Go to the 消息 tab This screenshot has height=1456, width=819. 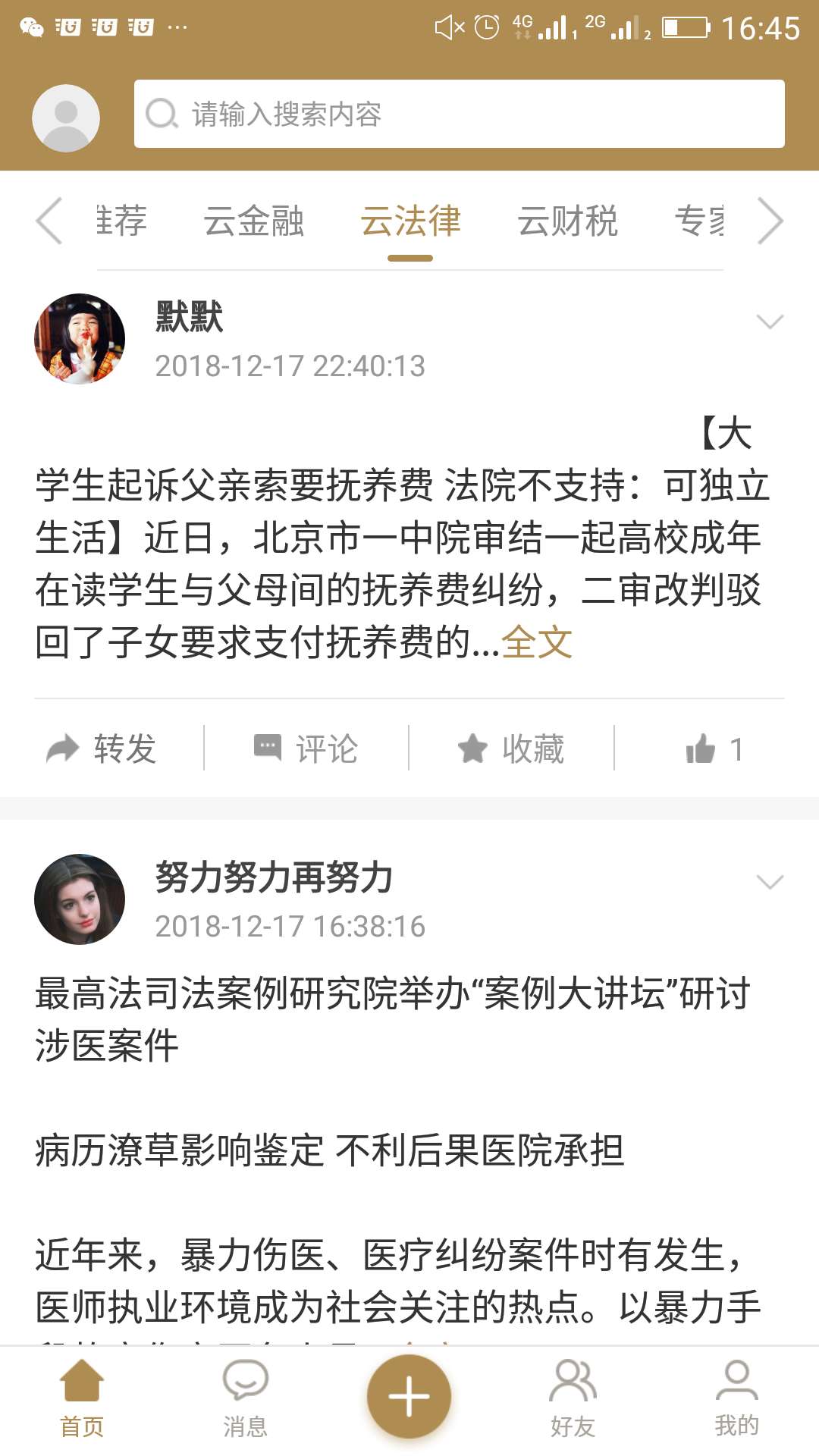click(245, 1399)
